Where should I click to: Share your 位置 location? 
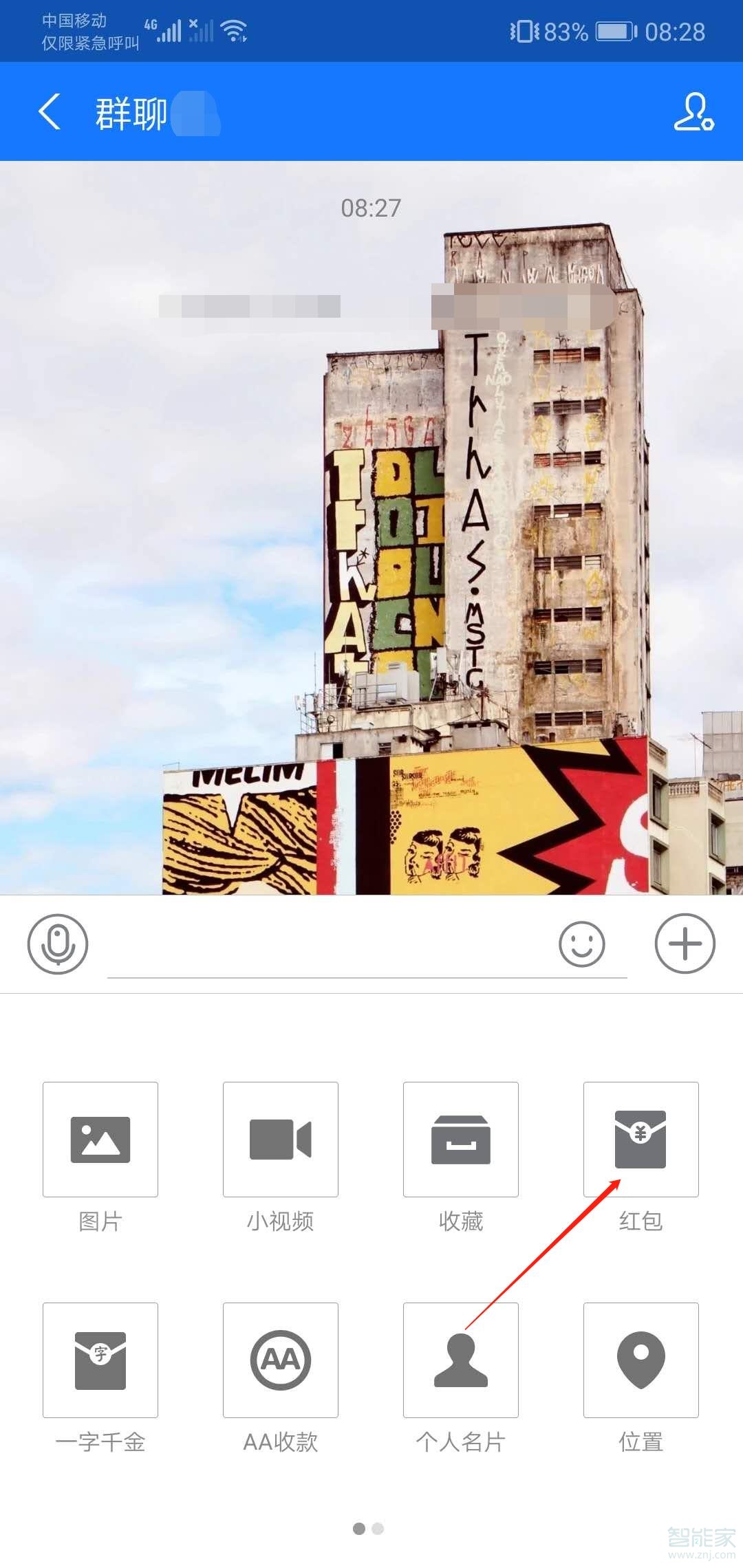[640, 1360]
